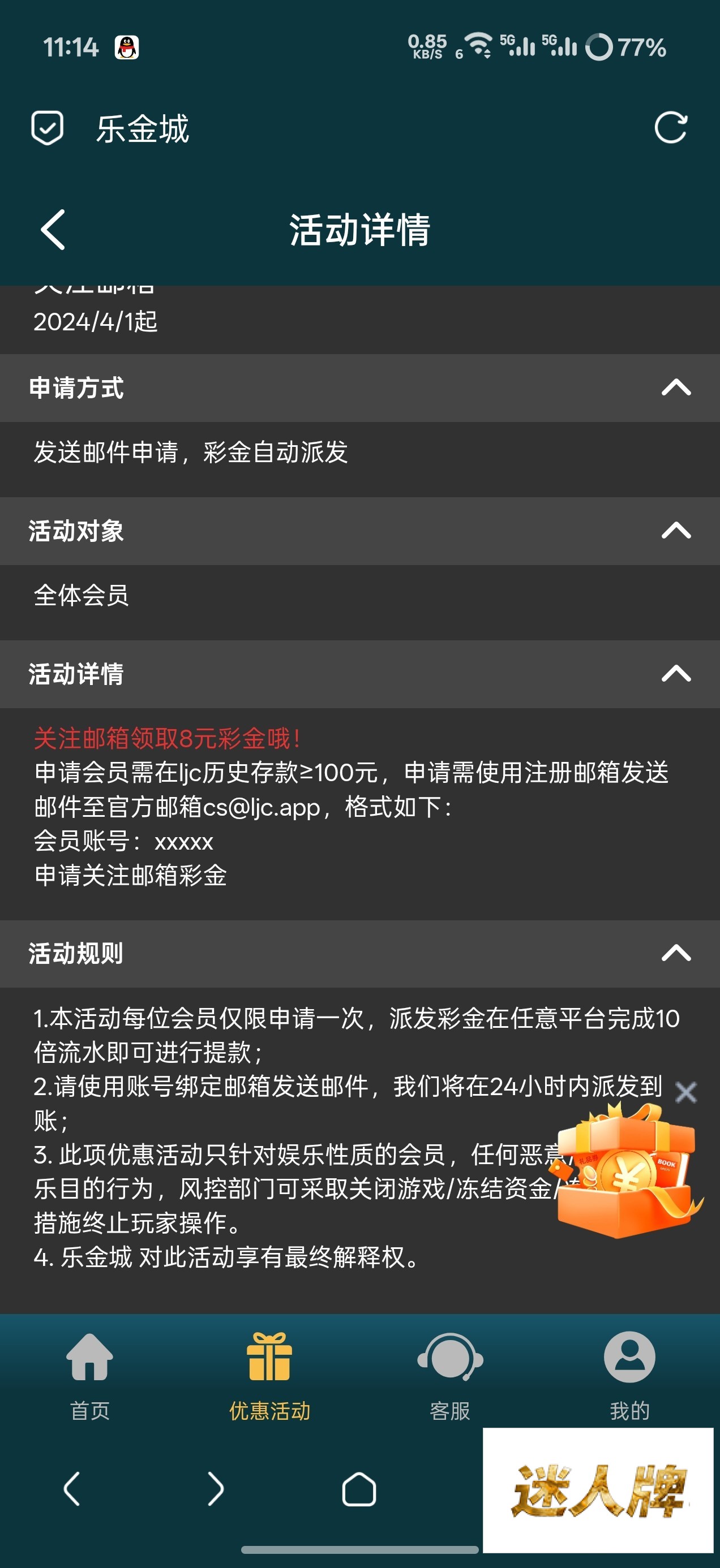Open the security shield icon beside 乐金城
Image resolution: width=720 pixels, height=1568 pixels.
48,128
